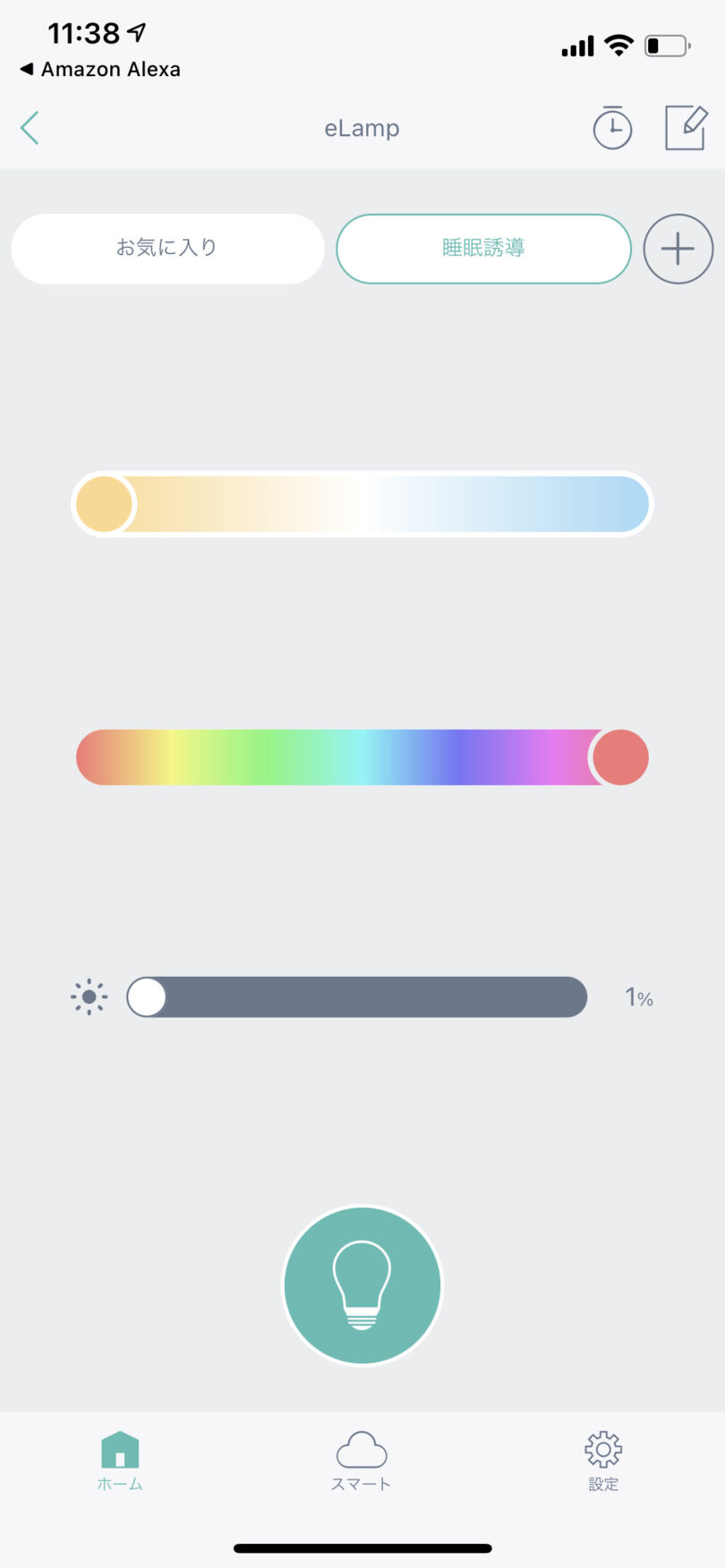Open the timer schedule icon

click(x=612, y=128)
